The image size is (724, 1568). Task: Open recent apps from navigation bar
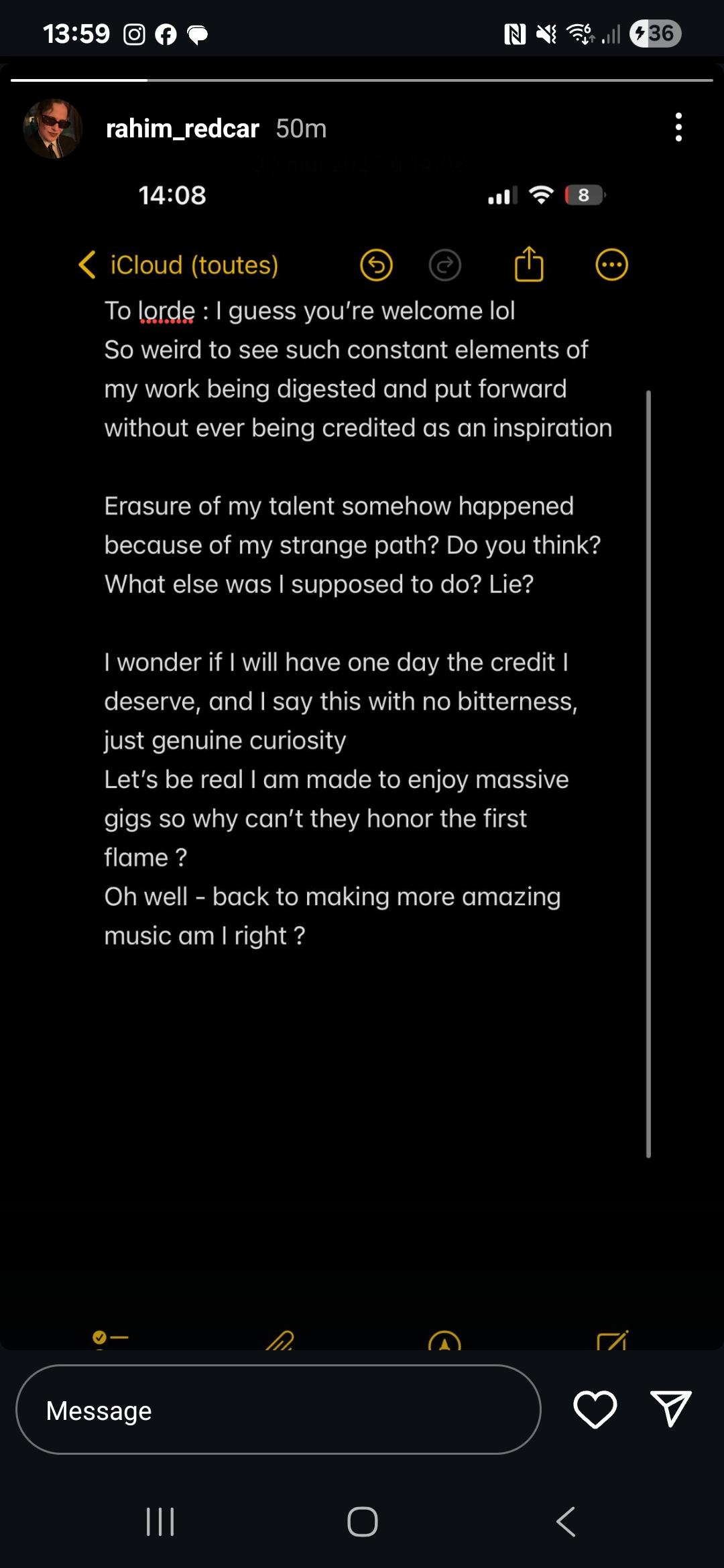(160, 1521)
